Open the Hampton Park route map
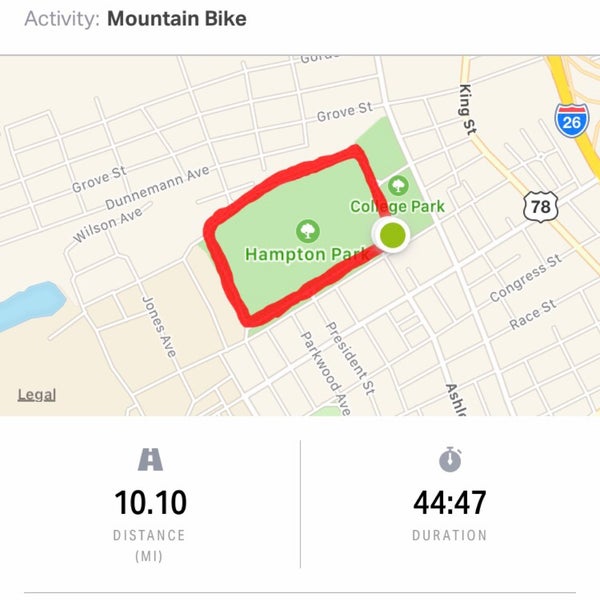 (300, 236)
